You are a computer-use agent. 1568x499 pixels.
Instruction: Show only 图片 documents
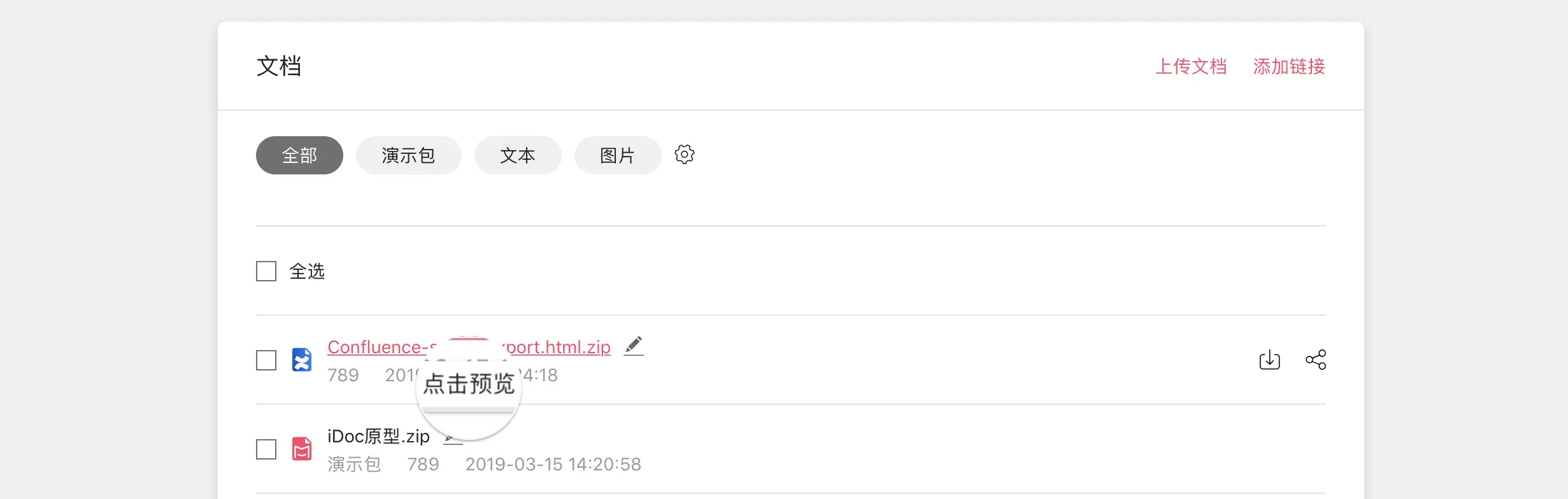point(617,155)
